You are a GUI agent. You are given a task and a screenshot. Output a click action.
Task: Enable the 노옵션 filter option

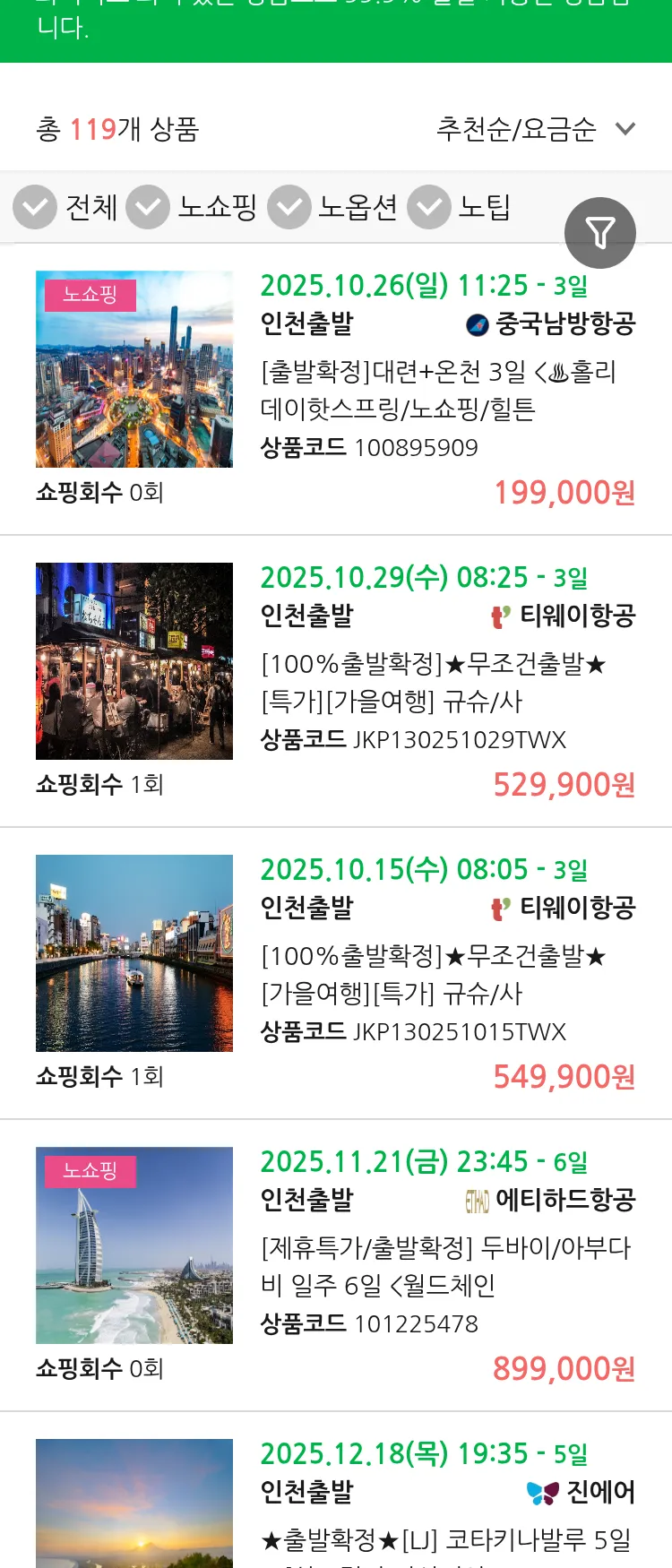point(289,207)
